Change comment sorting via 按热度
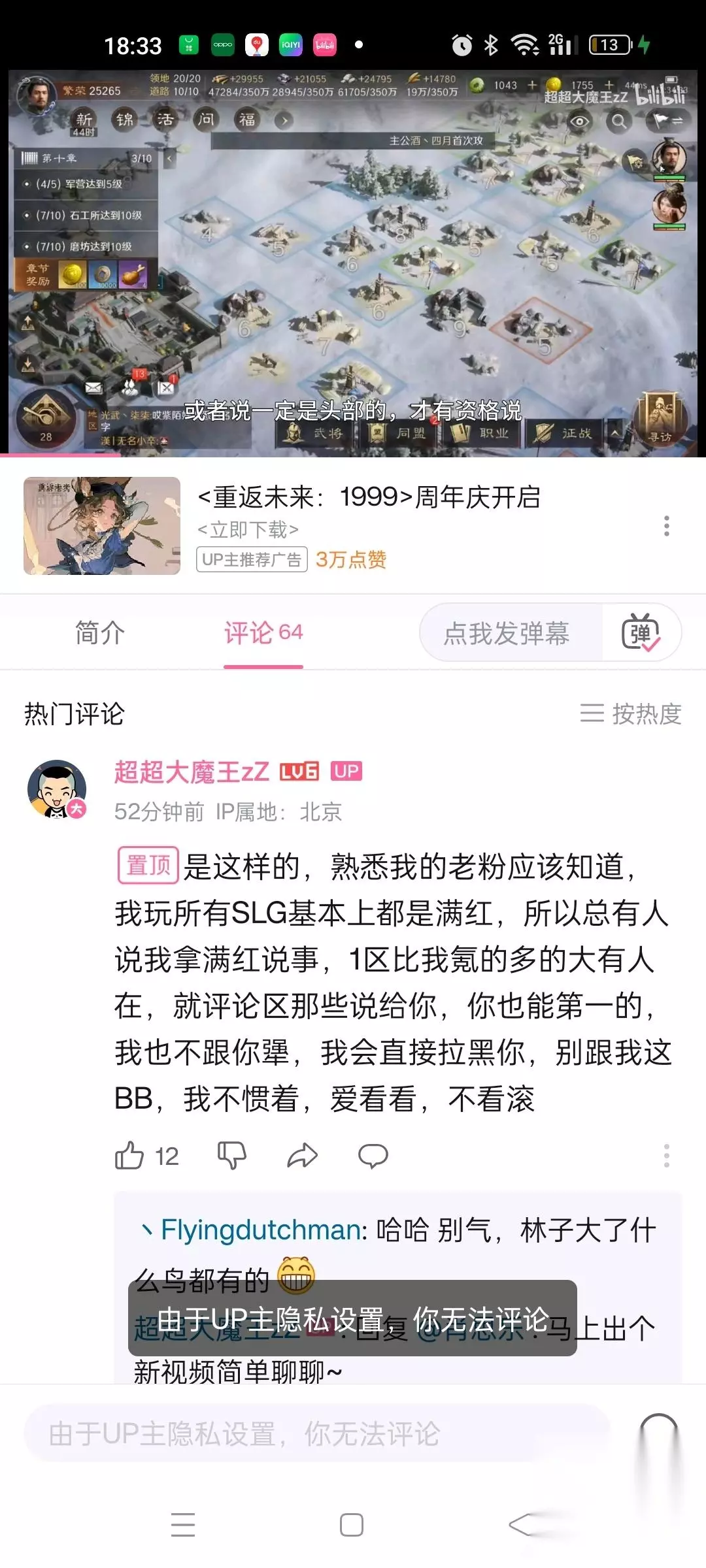The image size is (706, 1568). click(630, 713)
